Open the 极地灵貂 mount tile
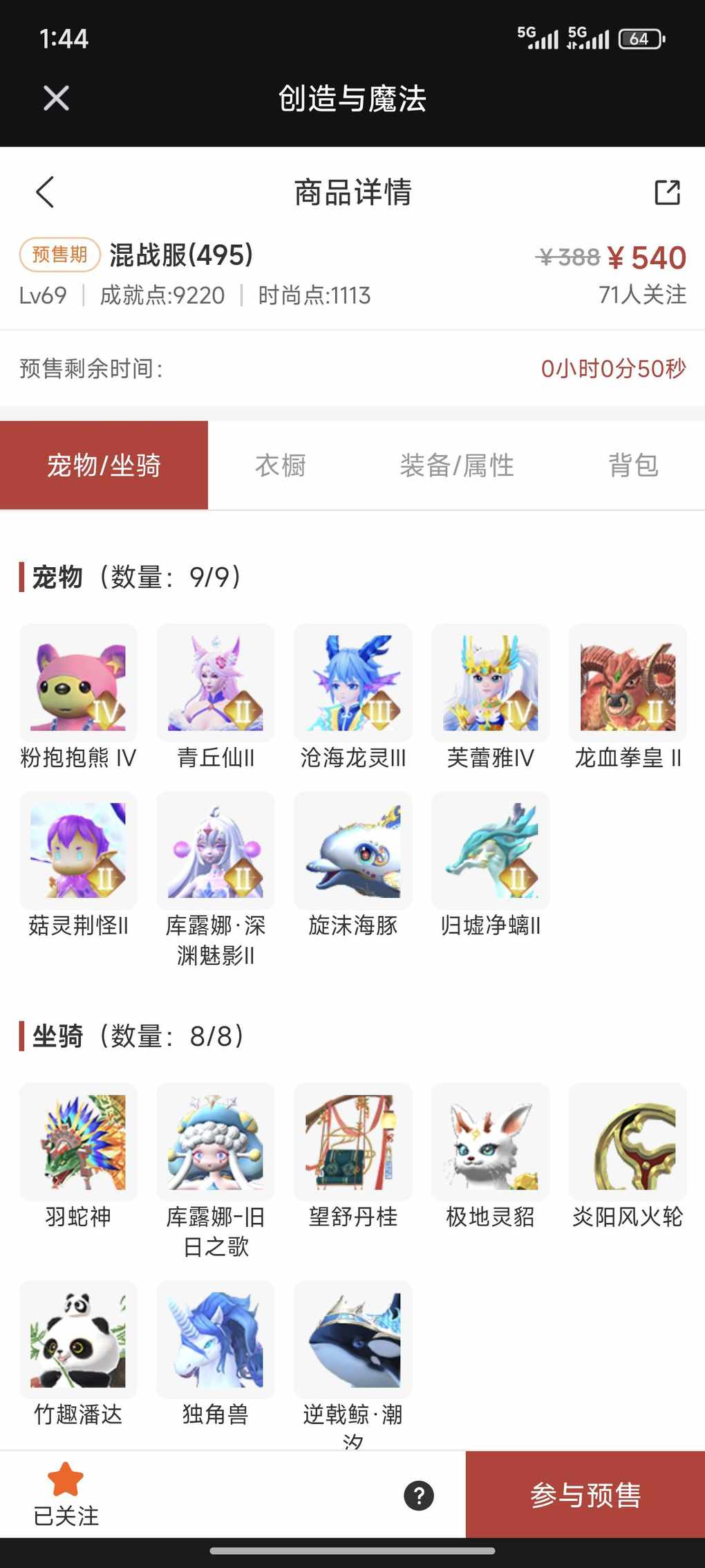The height and width of the screenshot is (1568, 705). tap(490, 1142)
